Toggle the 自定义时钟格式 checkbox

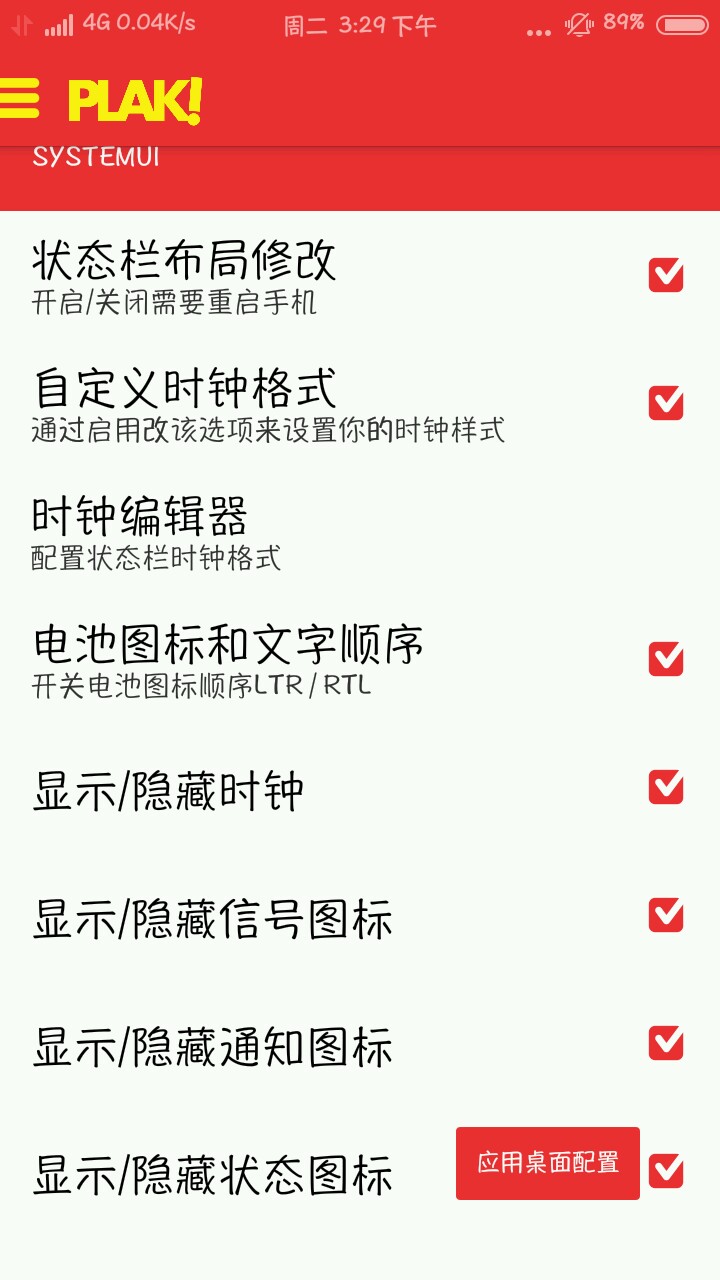pyautogui.click(x=666, y=403)
